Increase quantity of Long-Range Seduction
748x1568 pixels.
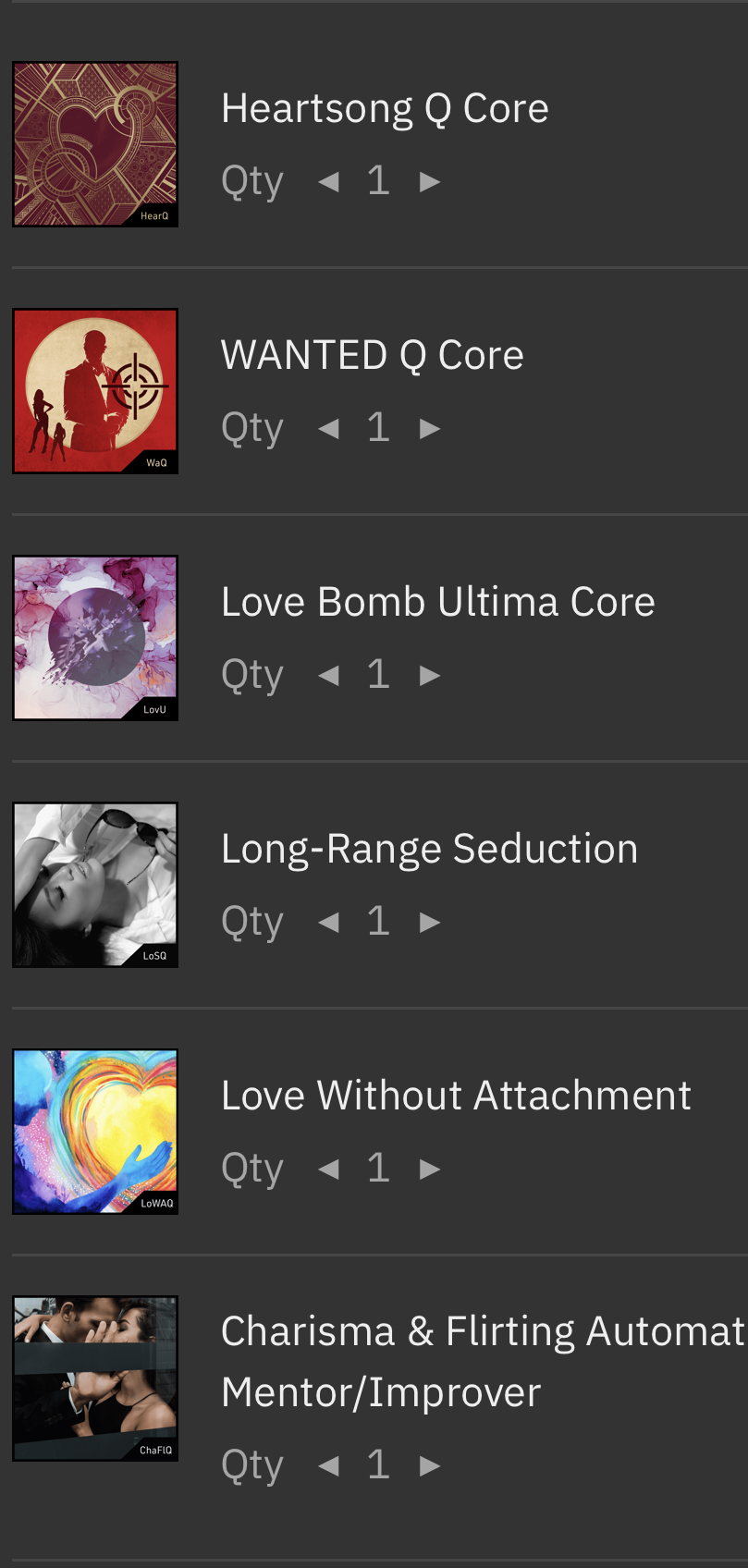[x=430, y=922]
